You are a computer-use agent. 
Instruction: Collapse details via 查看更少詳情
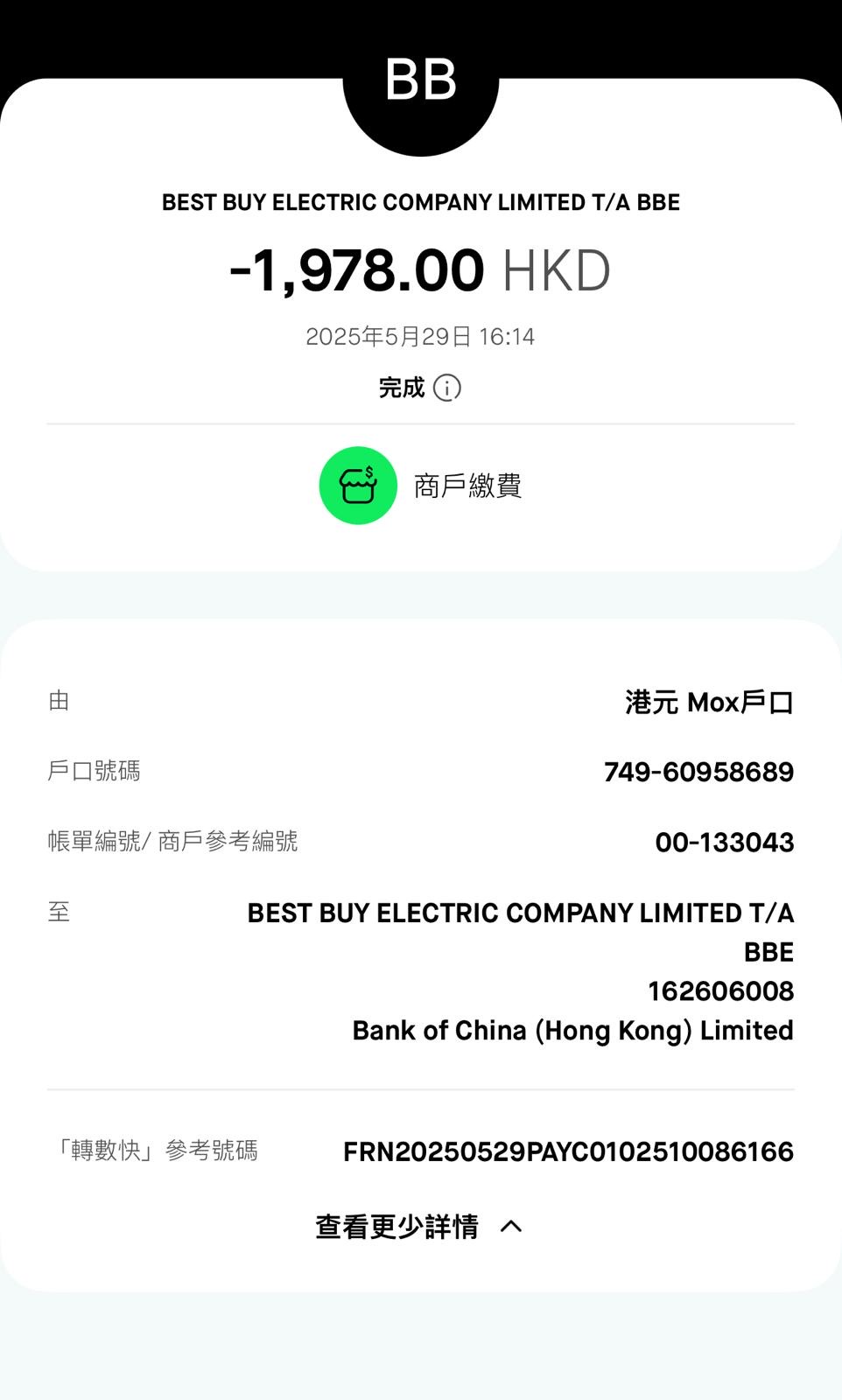[418, 1227]
